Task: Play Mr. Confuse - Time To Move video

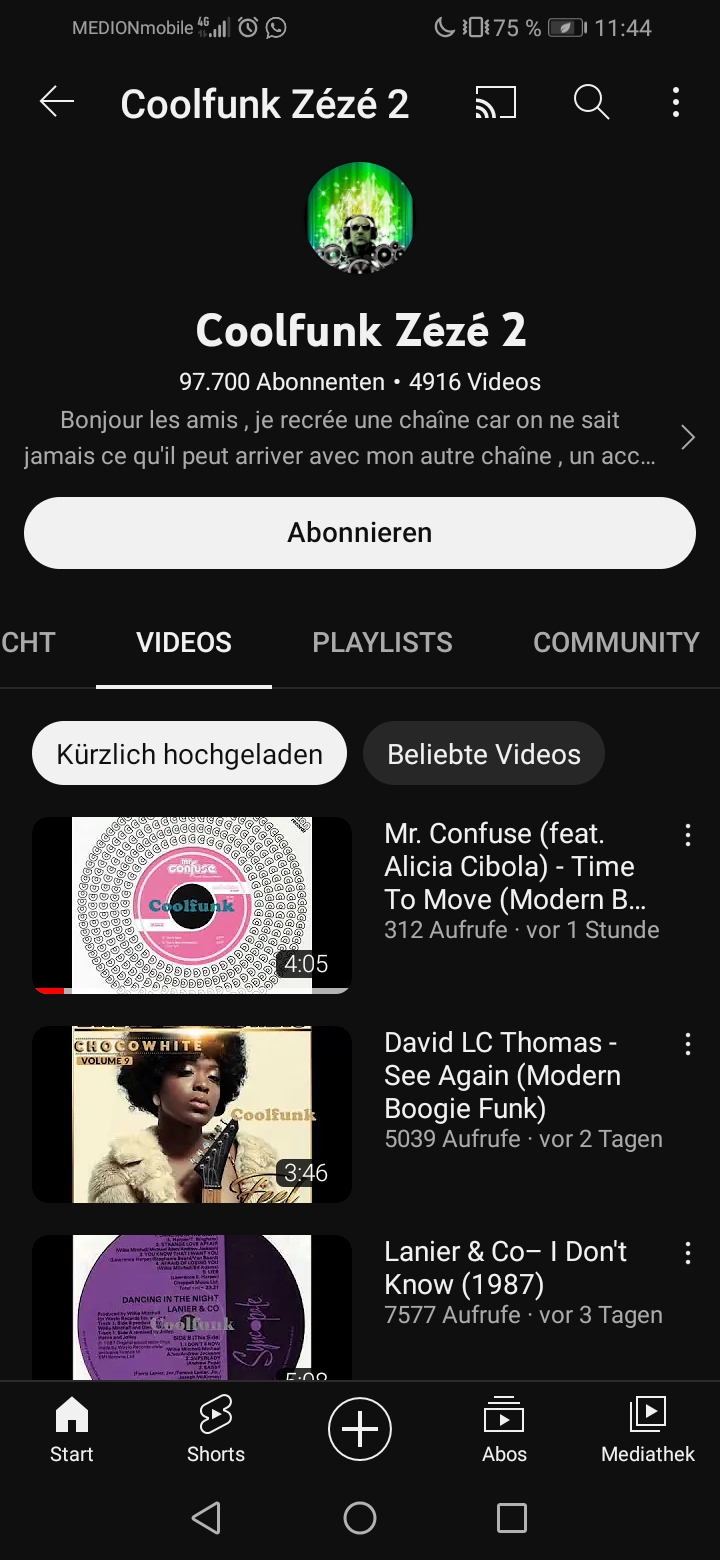Action: click(x=192, y=905)
